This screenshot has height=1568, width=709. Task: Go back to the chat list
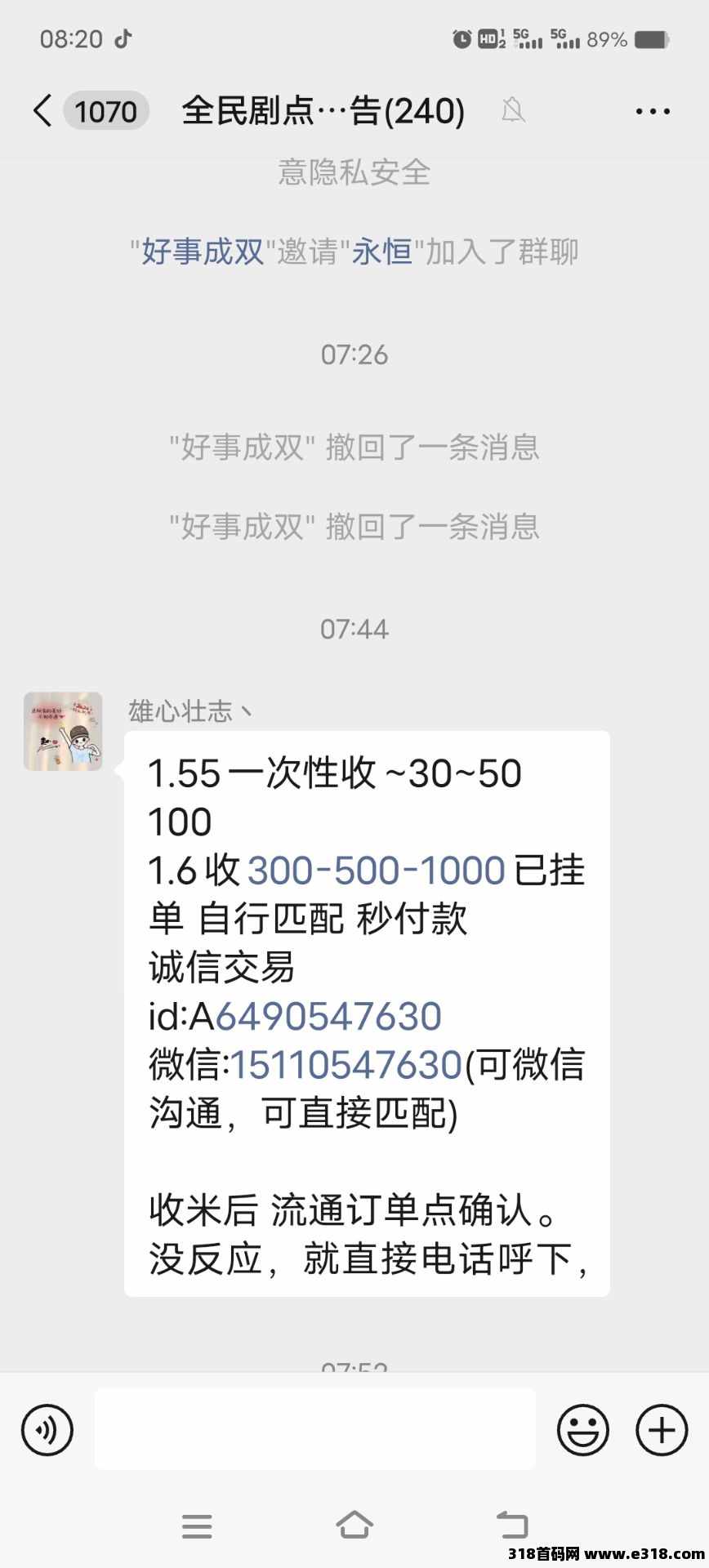[42, 110]
